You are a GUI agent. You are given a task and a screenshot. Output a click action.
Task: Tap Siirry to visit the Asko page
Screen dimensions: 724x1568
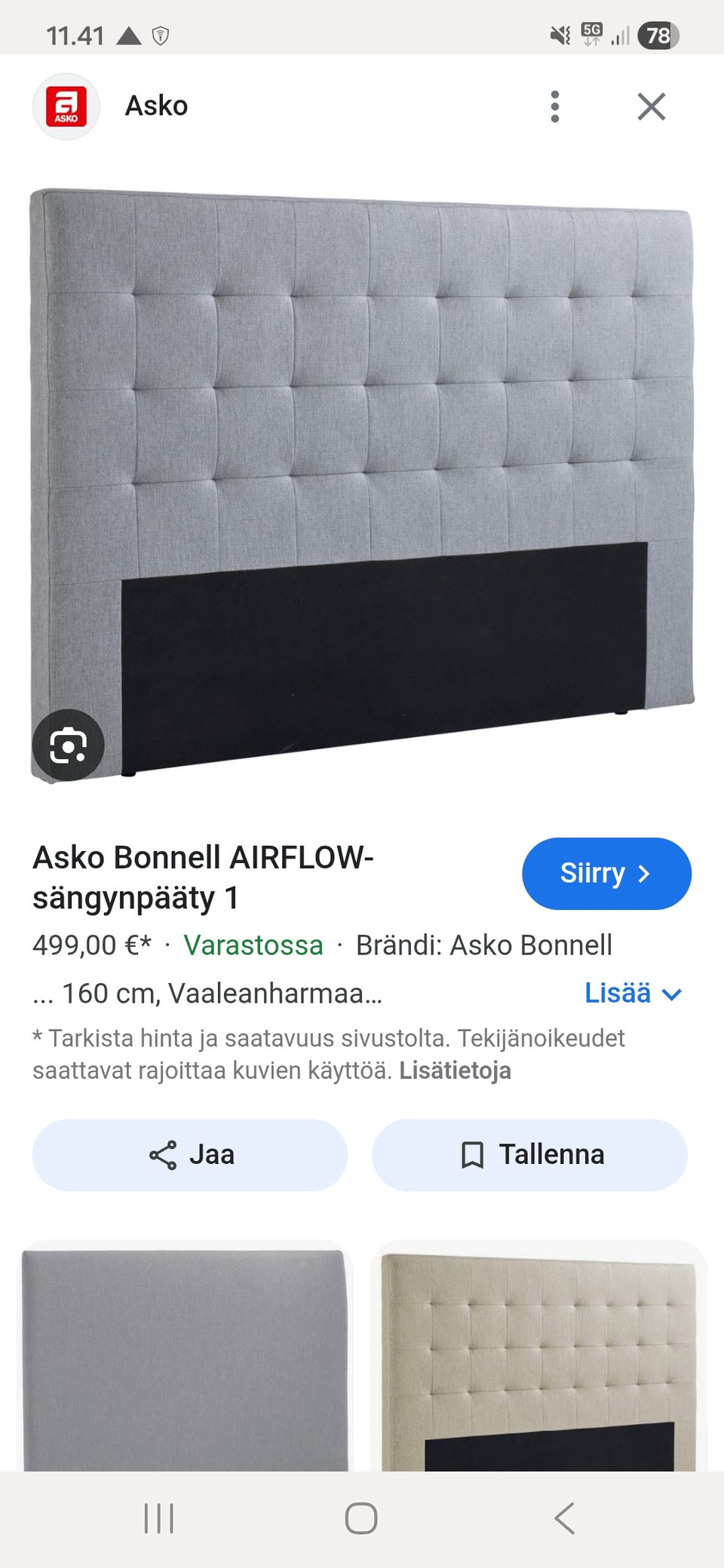(606, 873)
